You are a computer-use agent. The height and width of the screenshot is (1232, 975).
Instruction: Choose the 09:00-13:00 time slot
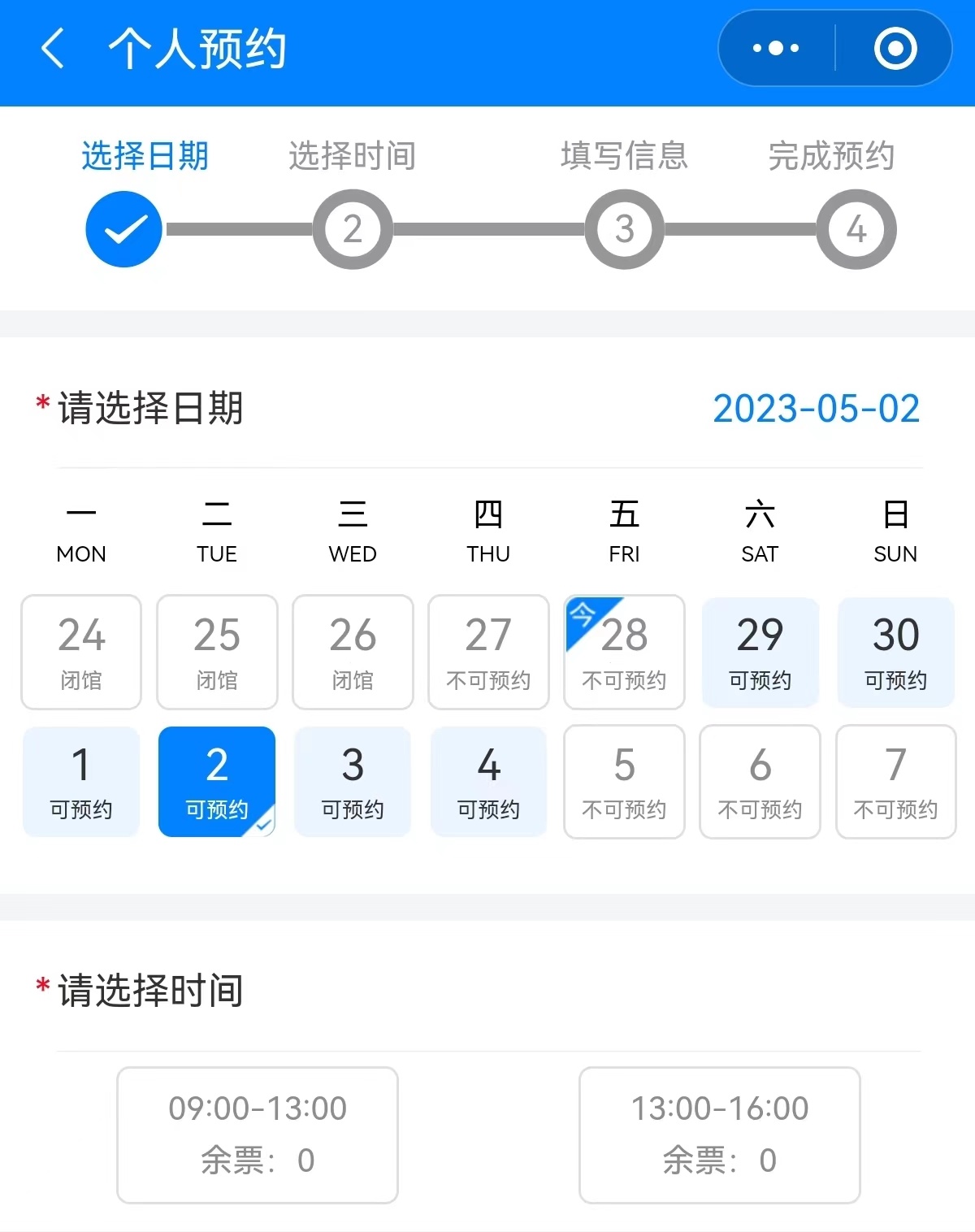point(257,1134)
